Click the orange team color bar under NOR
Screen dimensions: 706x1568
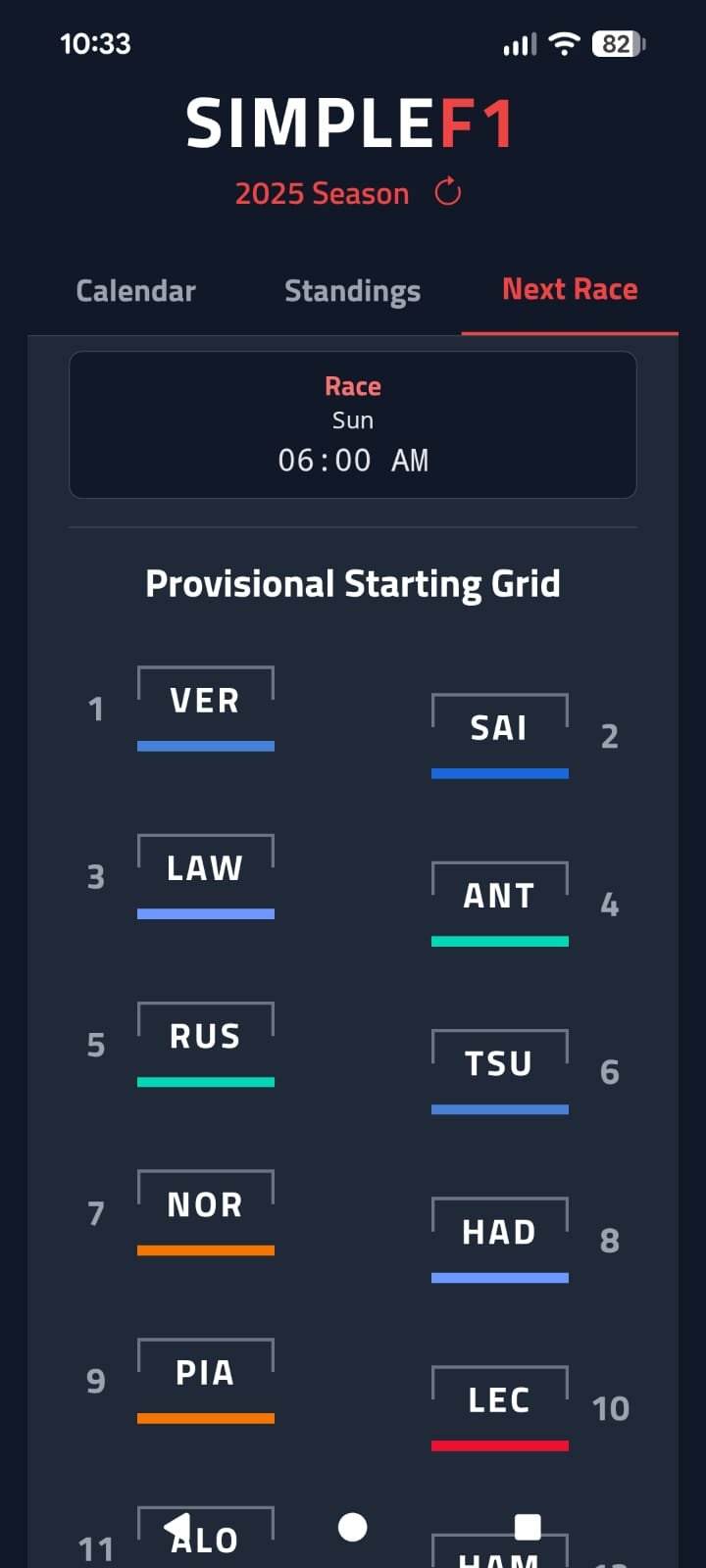tap(205, 1249)
